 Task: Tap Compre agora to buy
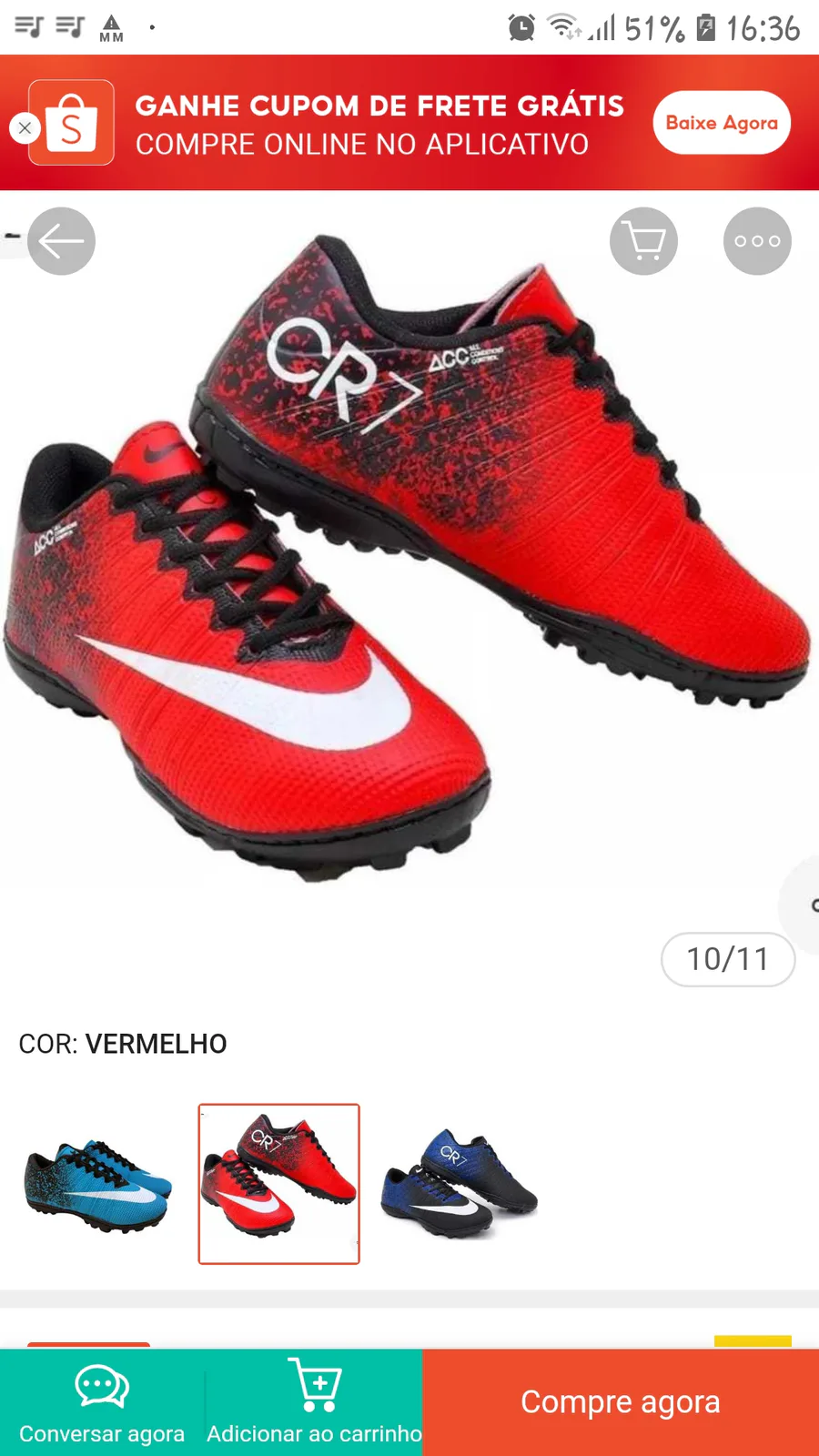click(x=621, y=1403)
